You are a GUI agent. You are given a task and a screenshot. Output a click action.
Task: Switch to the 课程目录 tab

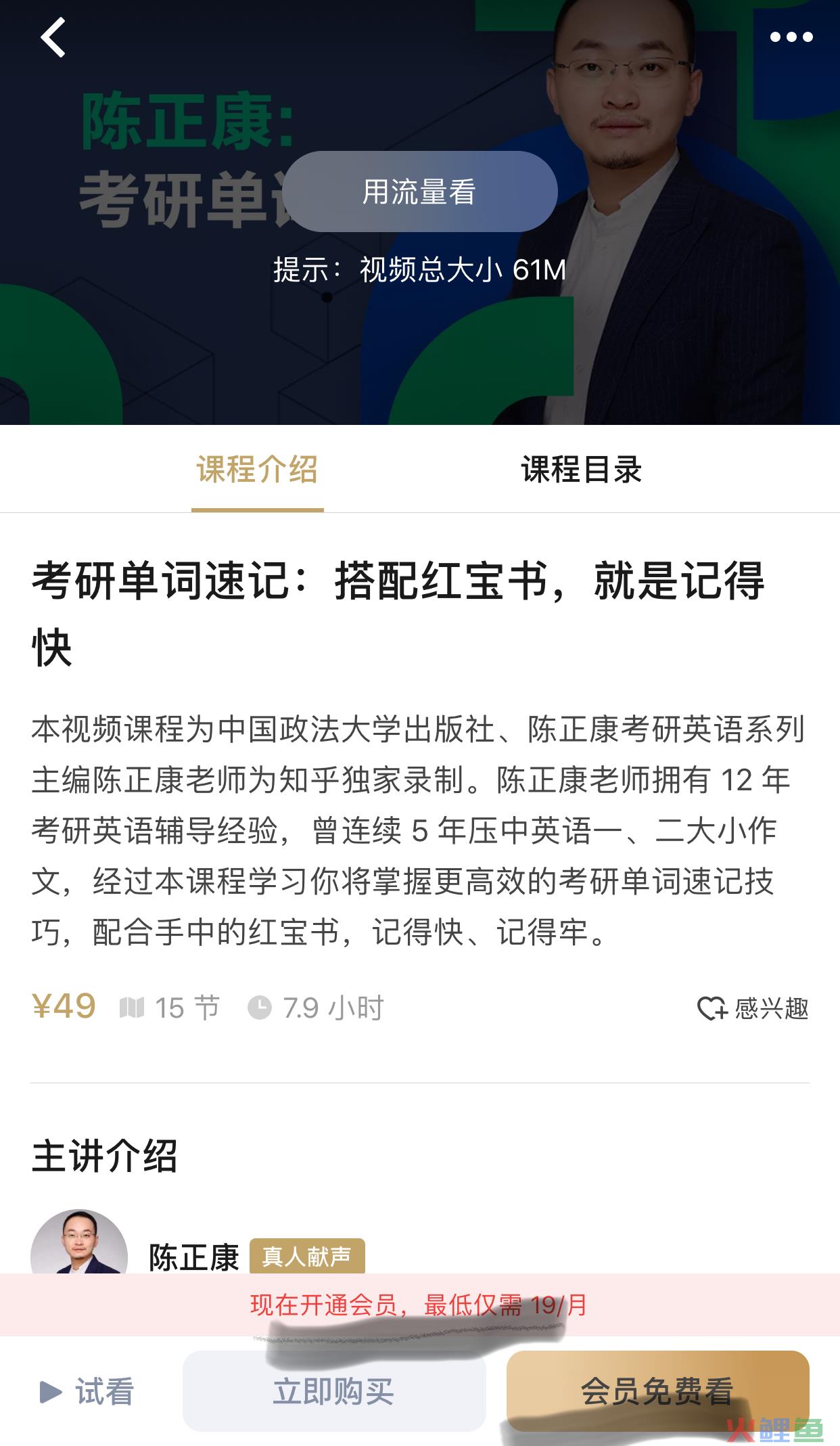coord(581,470)
